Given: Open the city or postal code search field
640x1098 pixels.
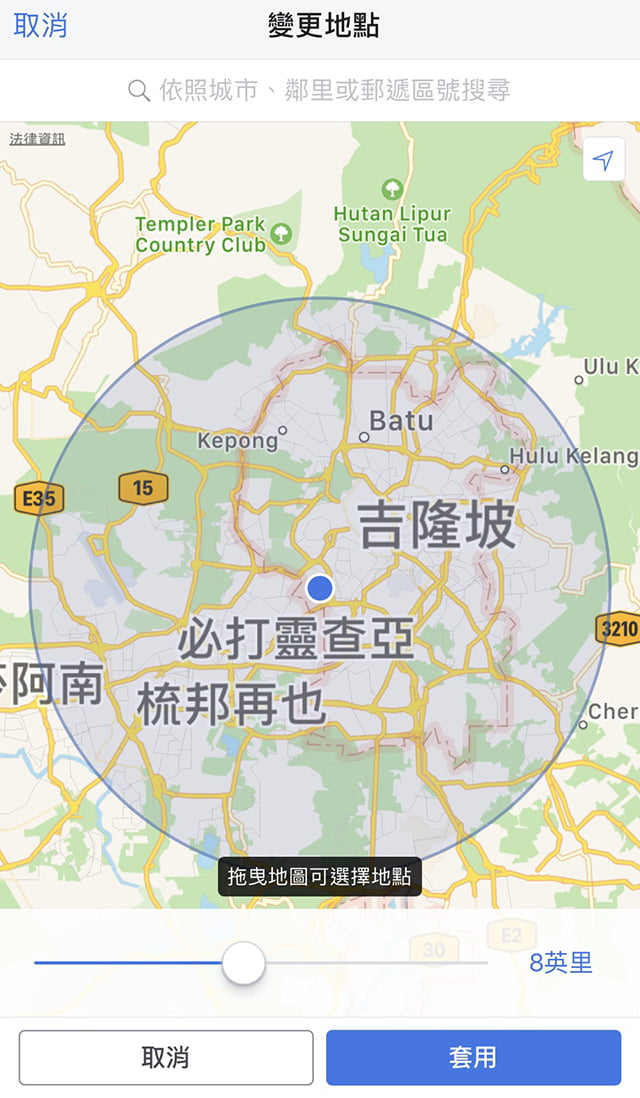Looking at the screenshot, I should 320,90.
